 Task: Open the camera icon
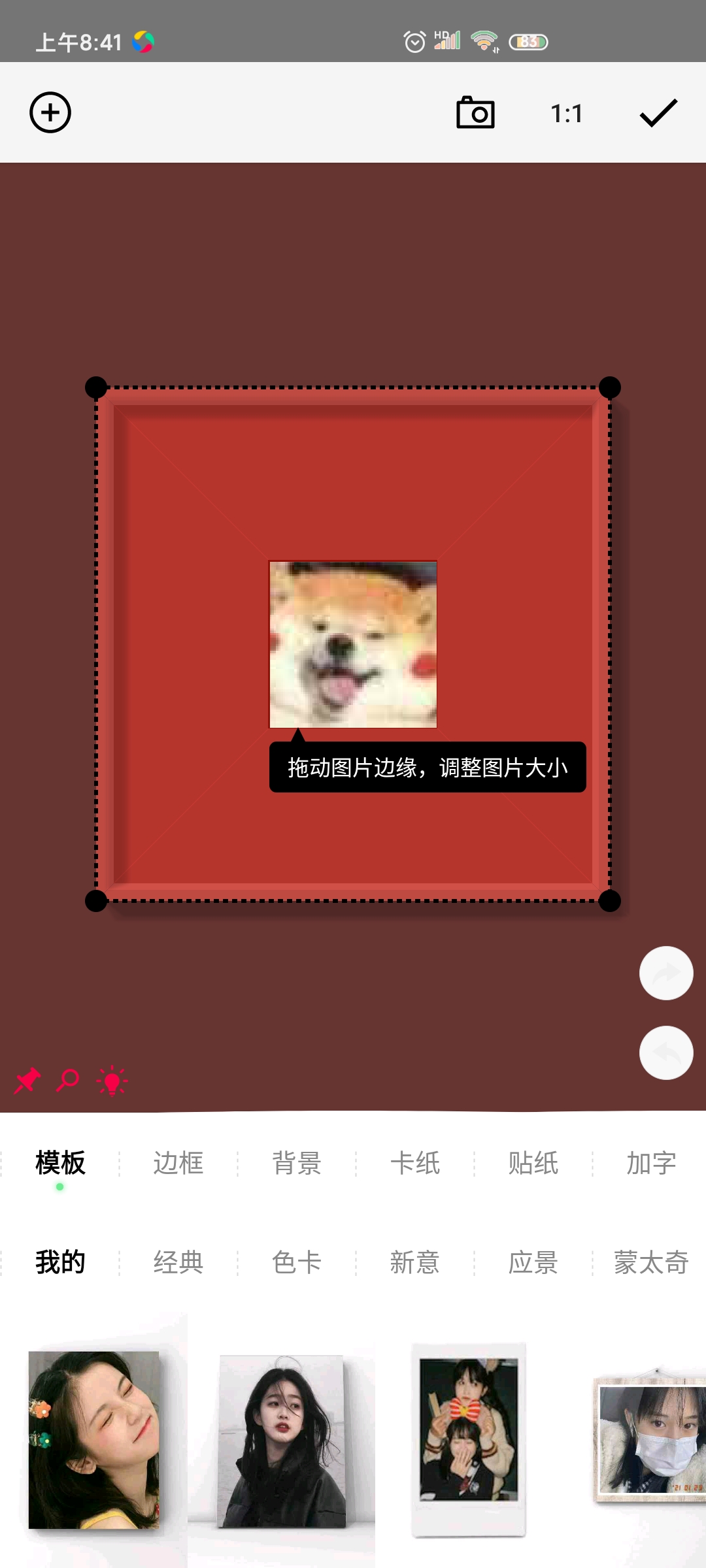coord(475,113)
